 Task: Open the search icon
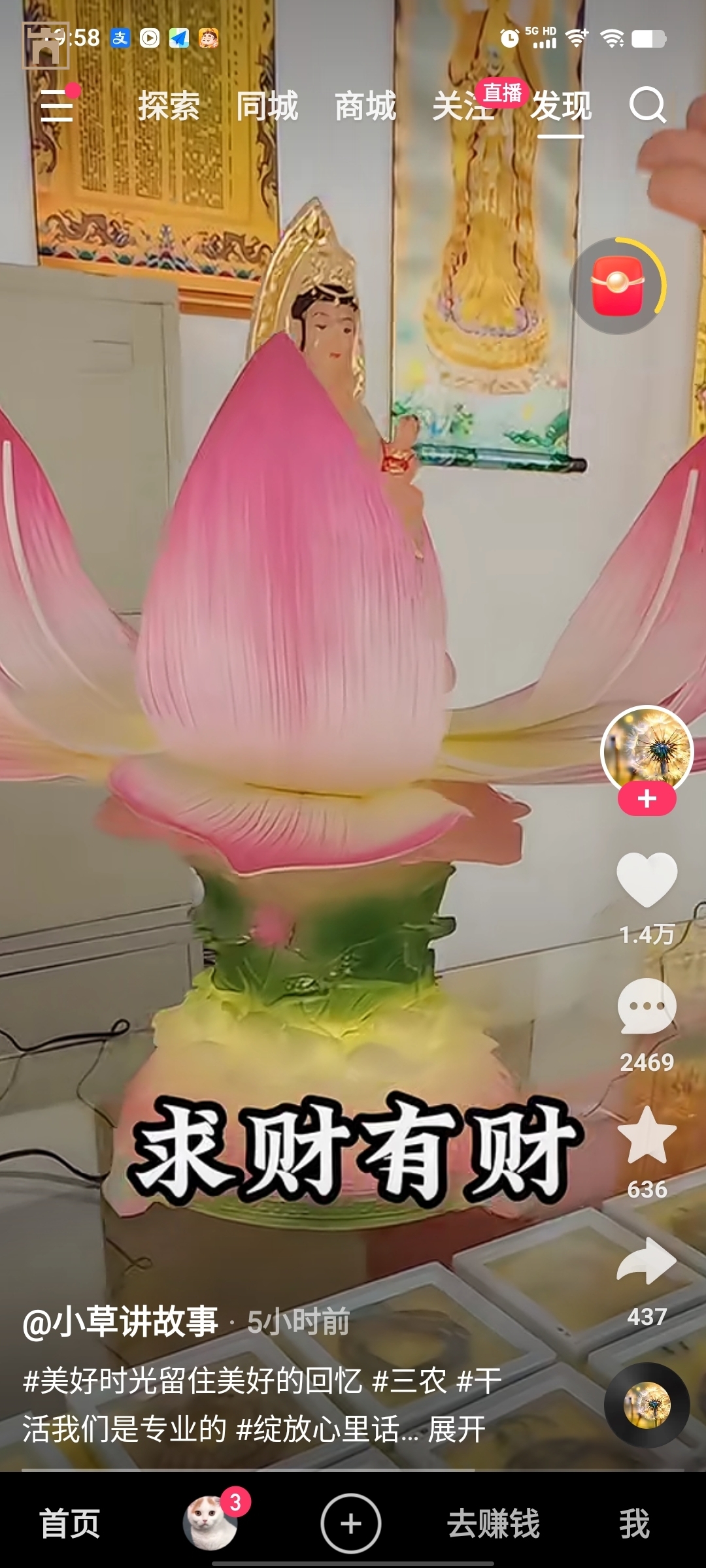click(647, 106)
